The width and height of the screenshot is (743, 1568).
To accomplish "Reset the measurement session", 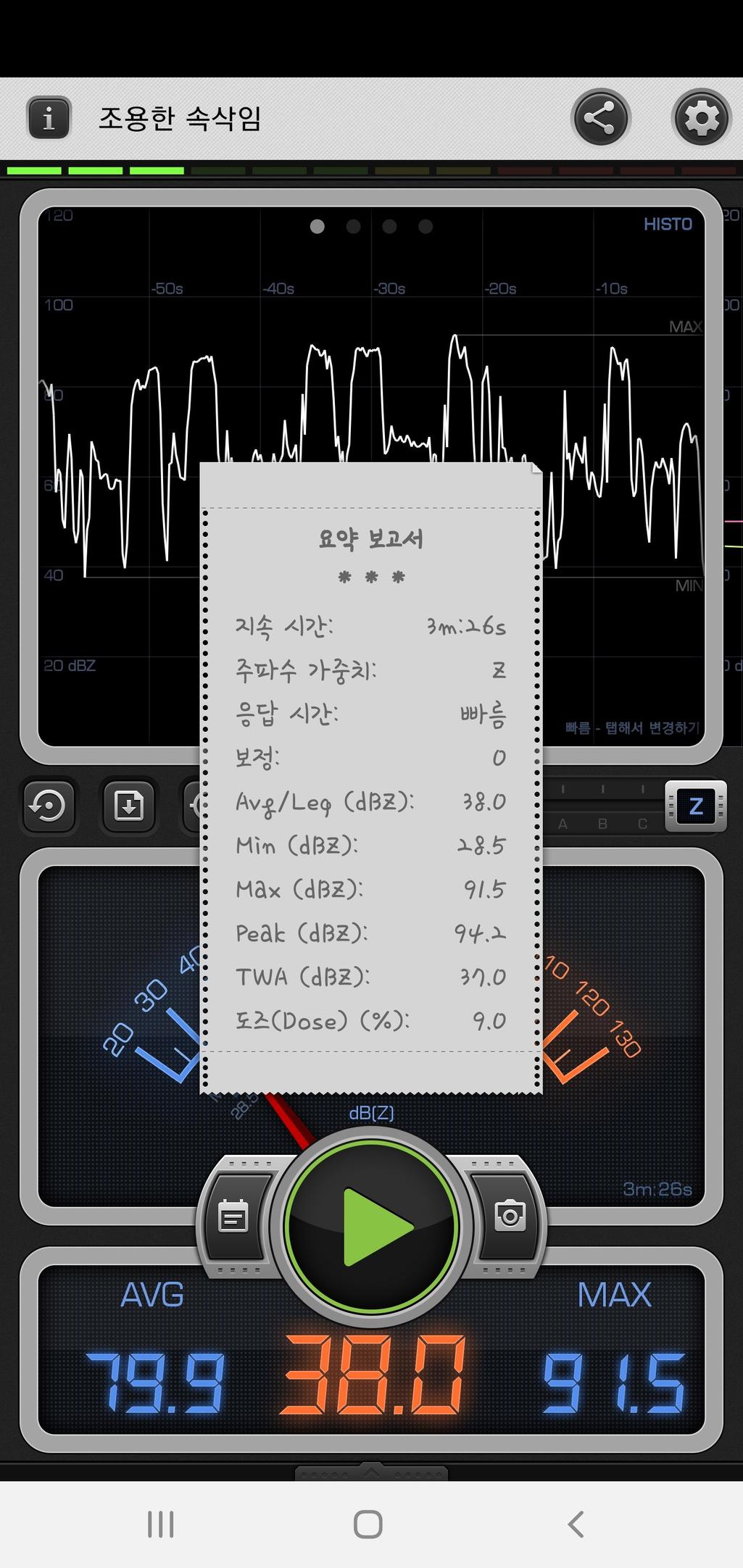I will 49,806.
